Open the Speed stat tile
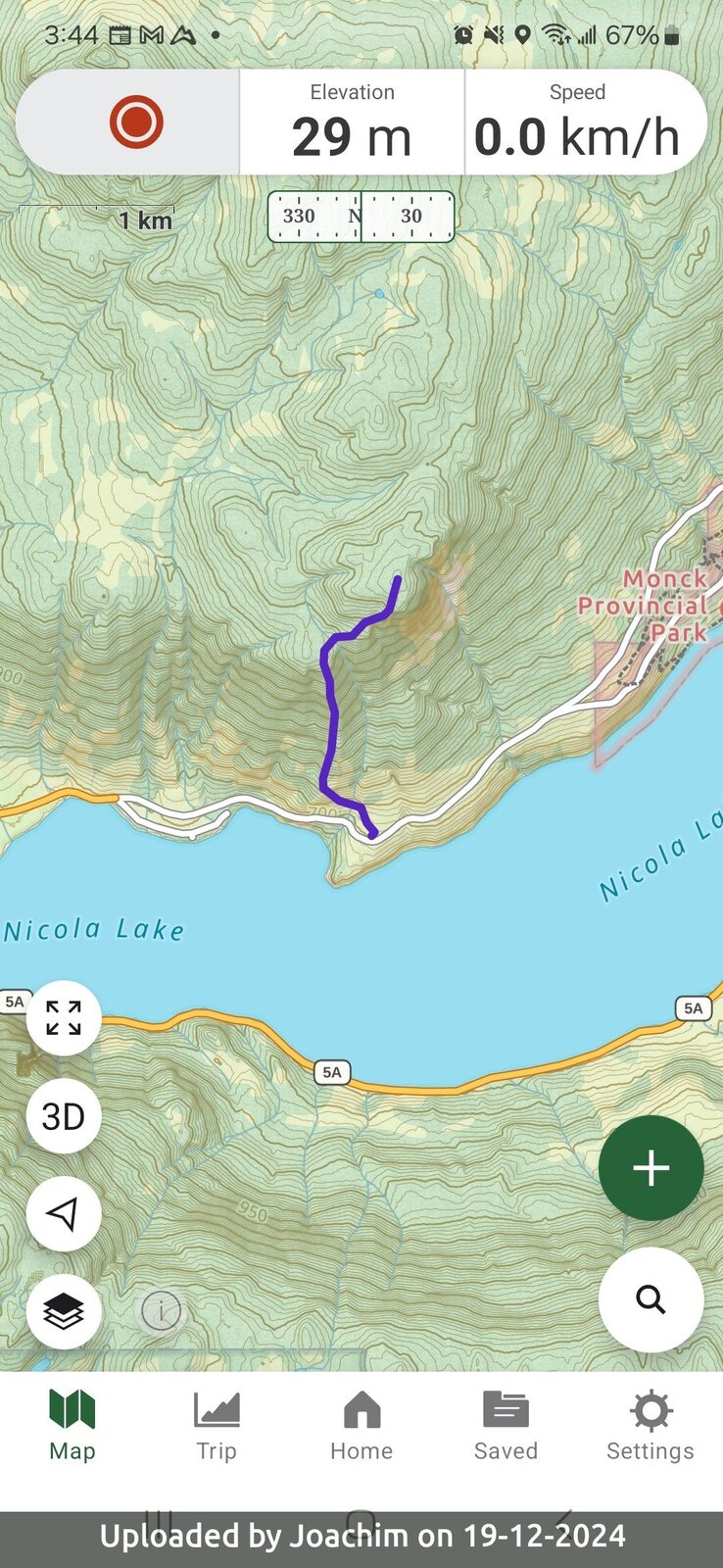This screenshot has height=1568, width=723. tap(577, 122)
